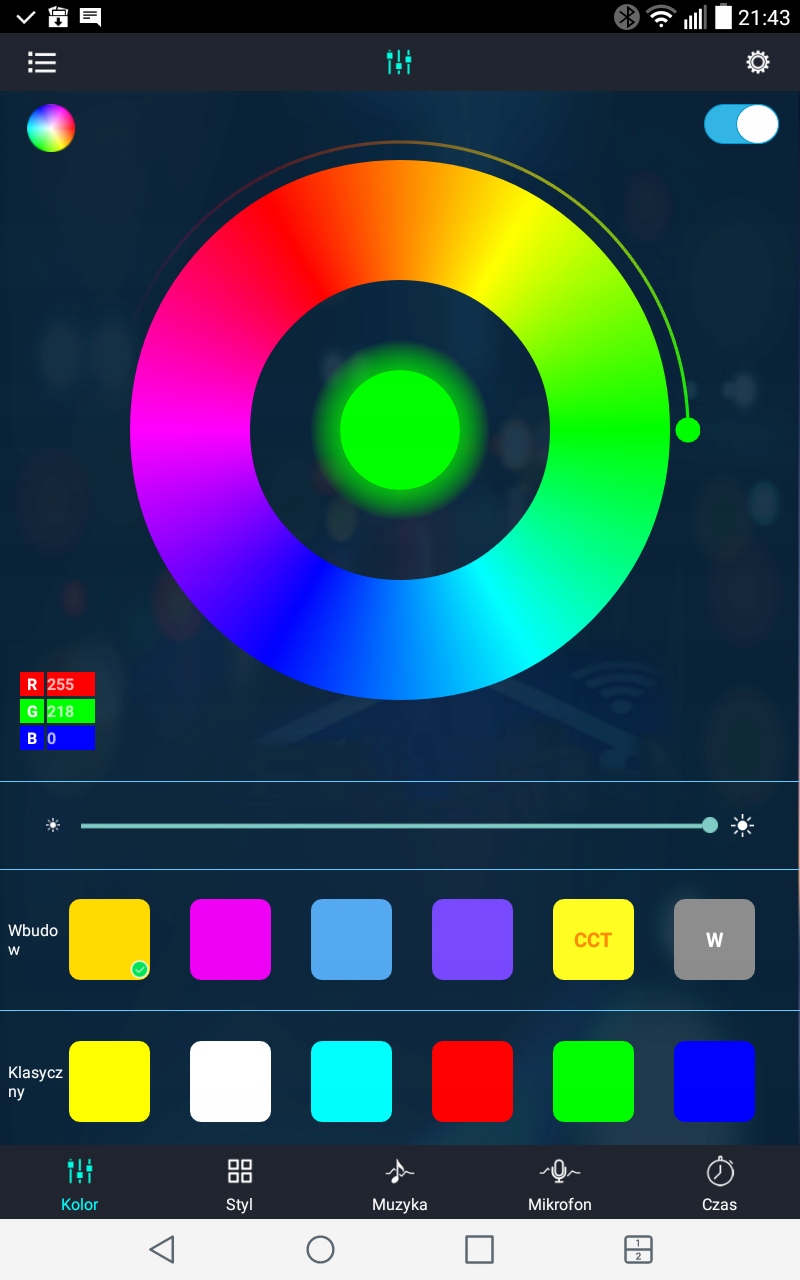Select the built-in purple swatch
800x1280 pixels.
(x=472, y=939)
